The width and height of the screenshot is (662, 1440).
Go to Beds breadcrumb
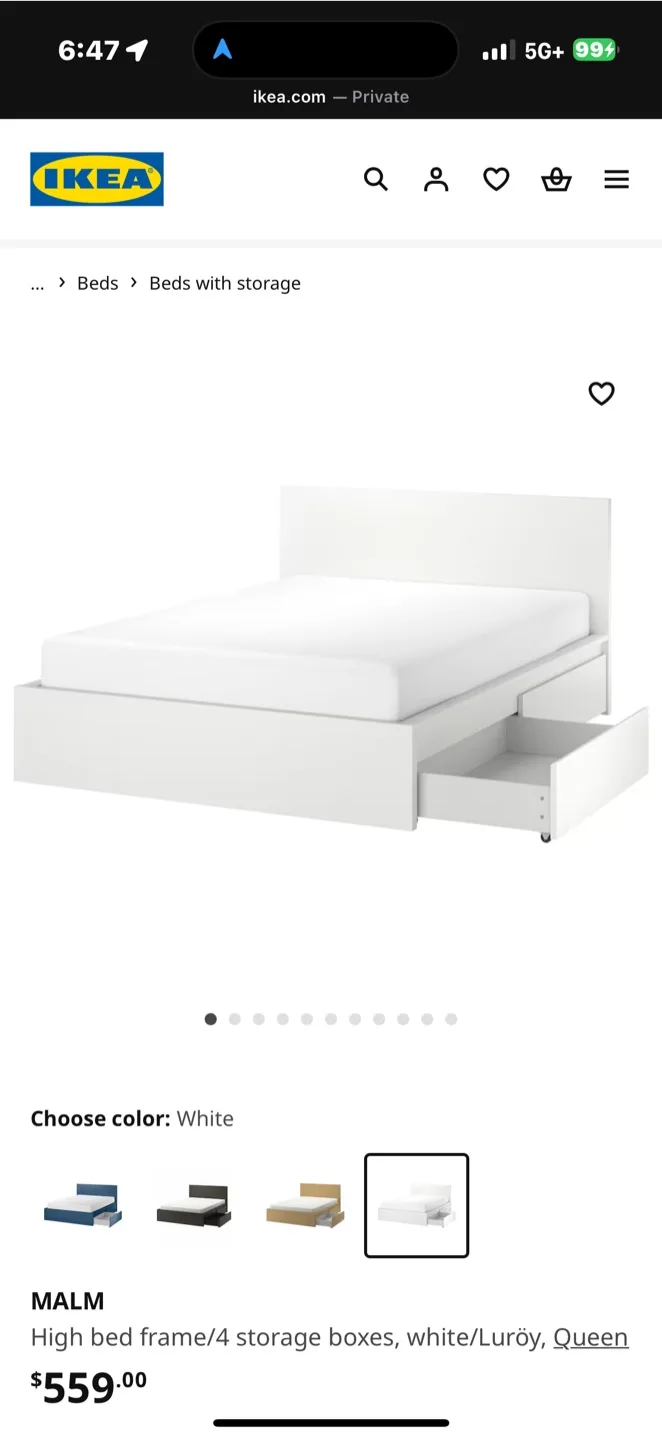[98, 283]
